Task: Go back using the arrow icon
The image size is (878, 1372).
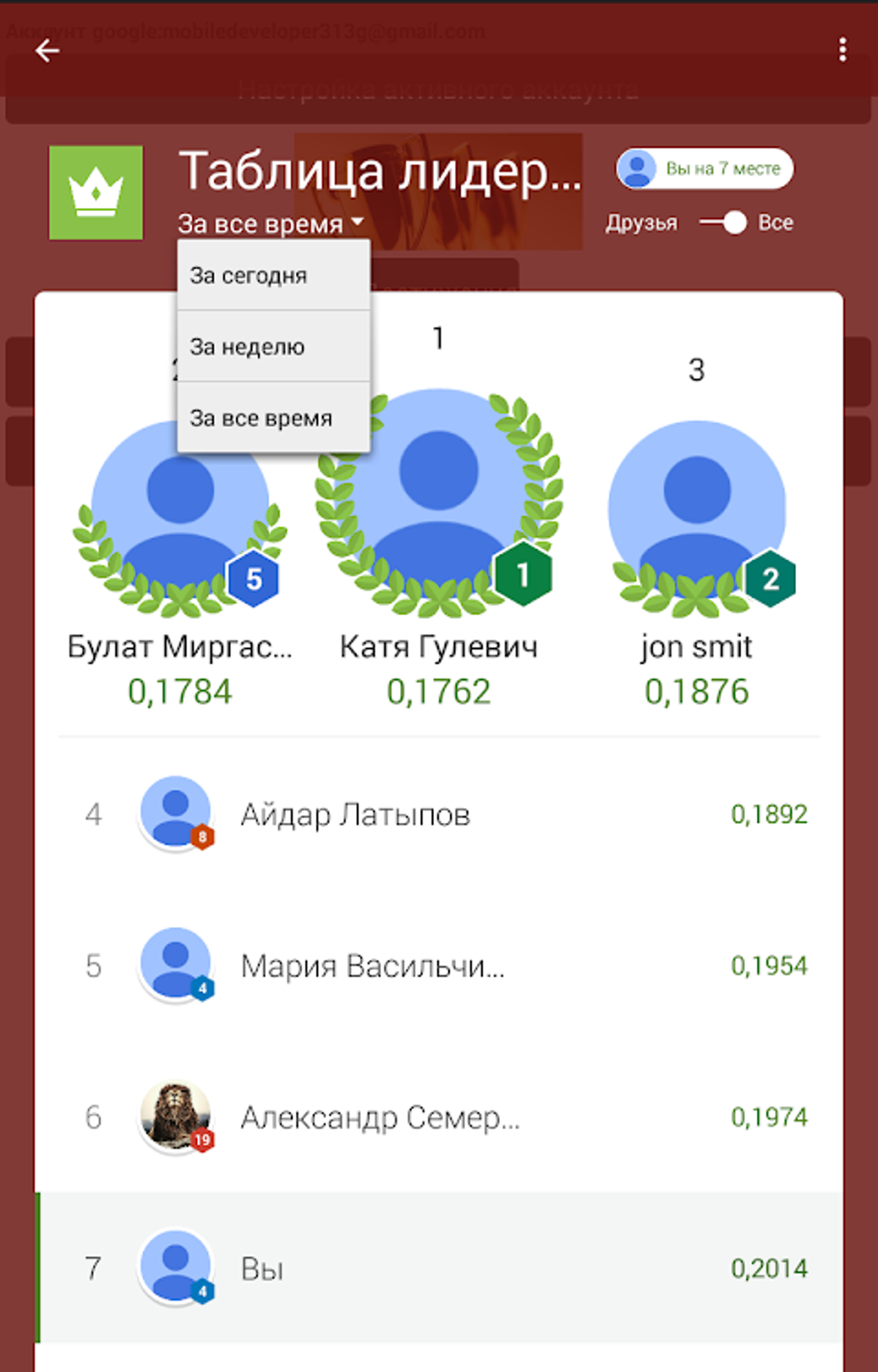Action: [47, 51]
